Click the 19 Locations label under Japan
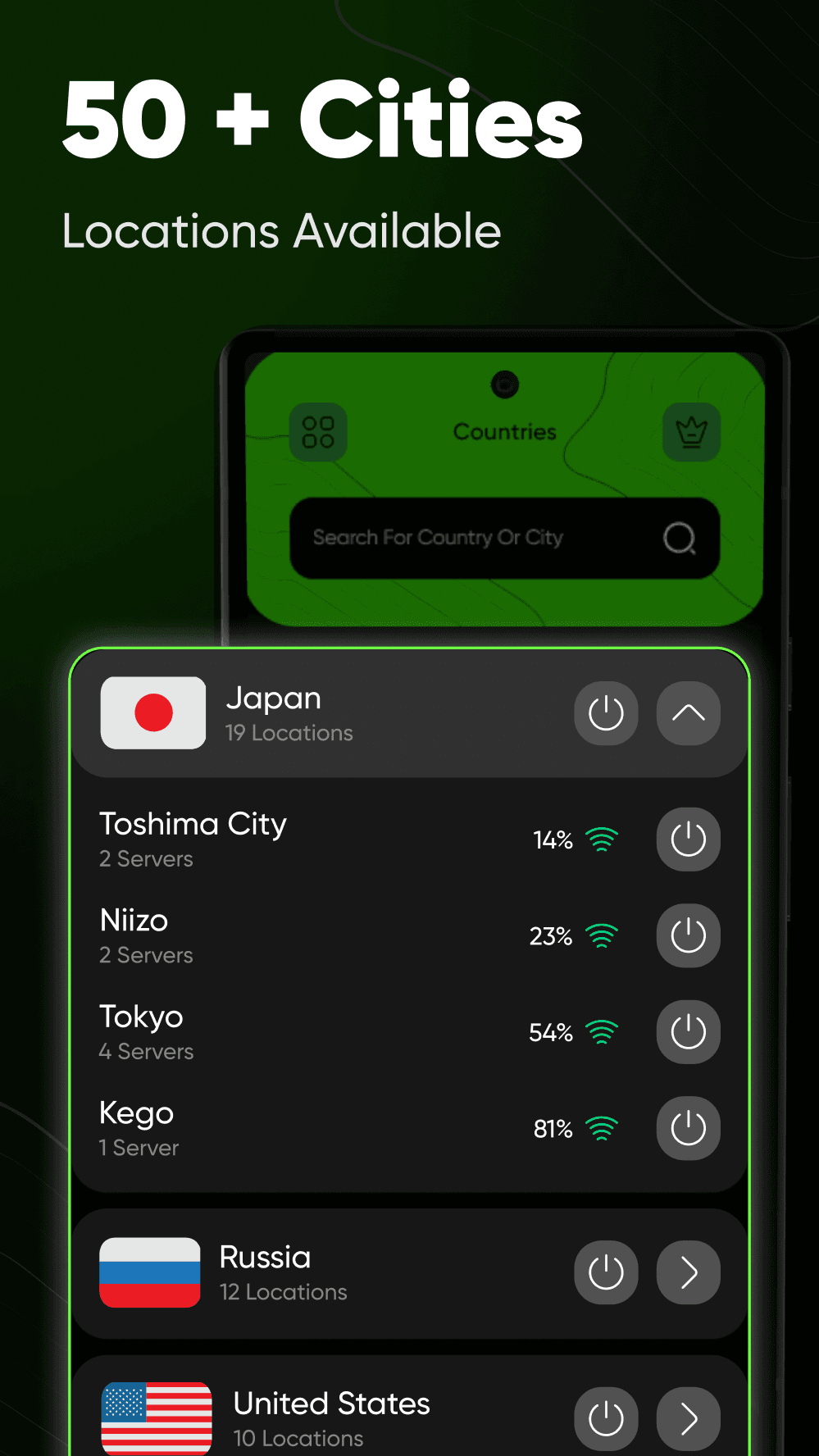Viewport: 819px width, 1456px height. coord(289,733)
